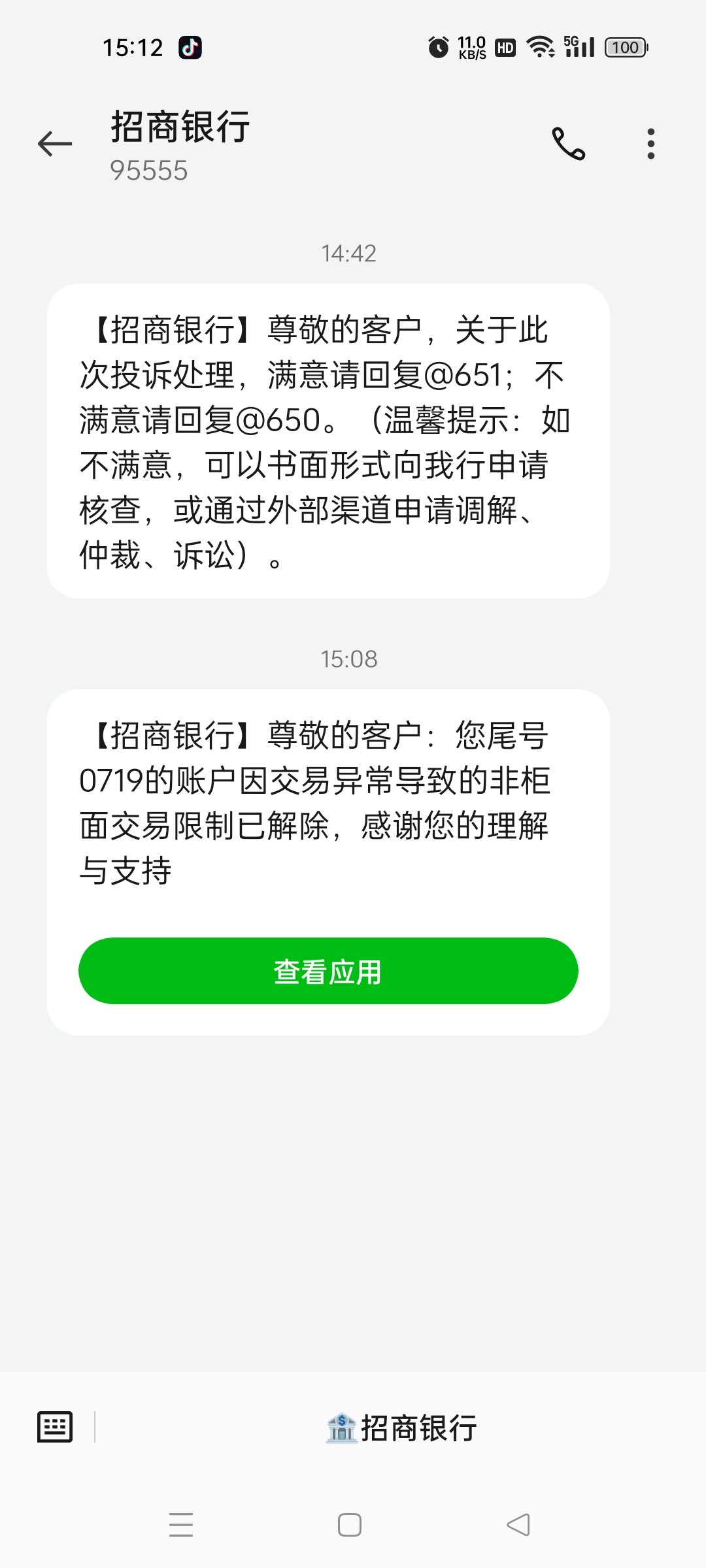Open the 招商银行 service menu
706x1568 pixels.
tap(401, 1428)
